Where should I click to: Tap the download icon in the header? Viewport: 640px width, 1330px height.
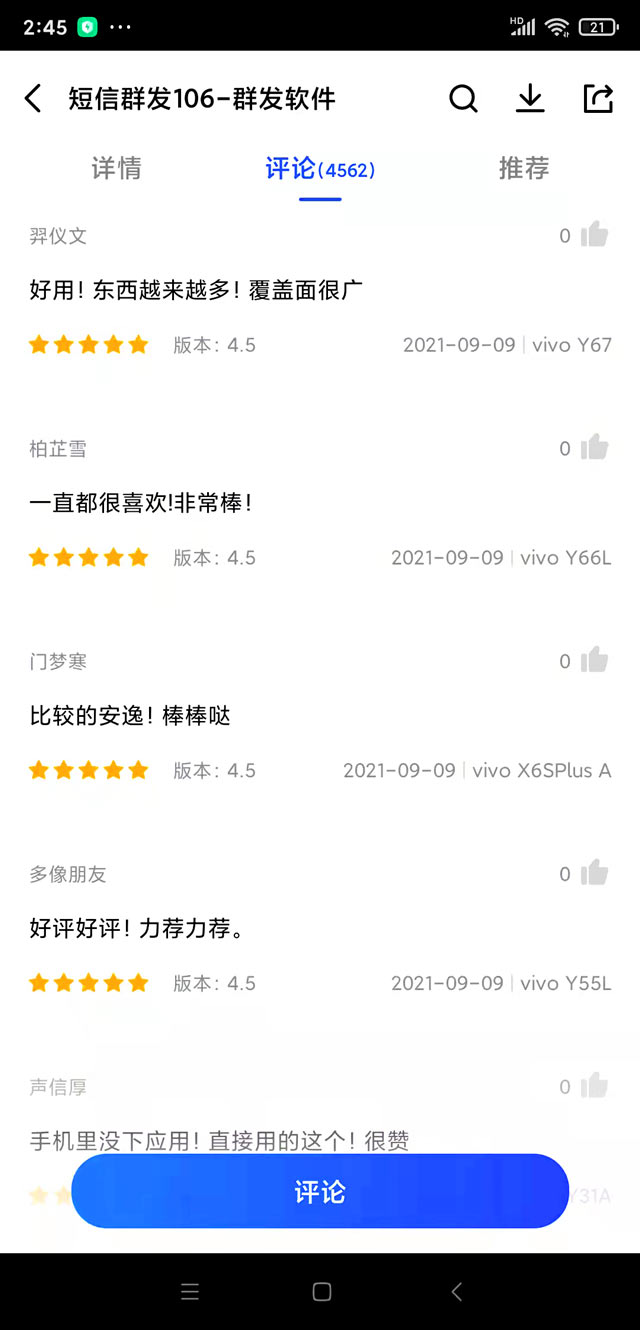coord(530,98)
